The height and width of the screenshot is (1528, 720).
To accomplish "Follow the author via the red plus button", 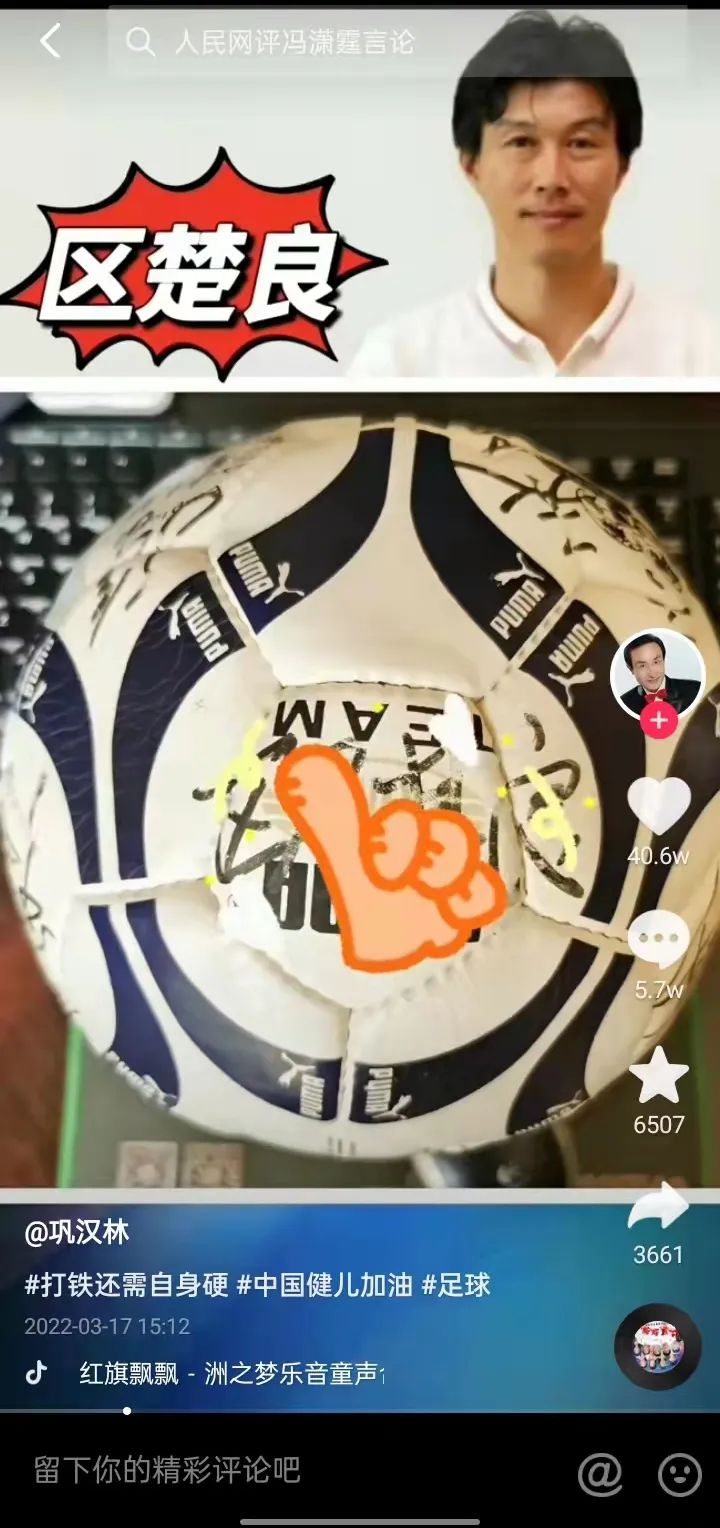I will [x=658, y=720].
